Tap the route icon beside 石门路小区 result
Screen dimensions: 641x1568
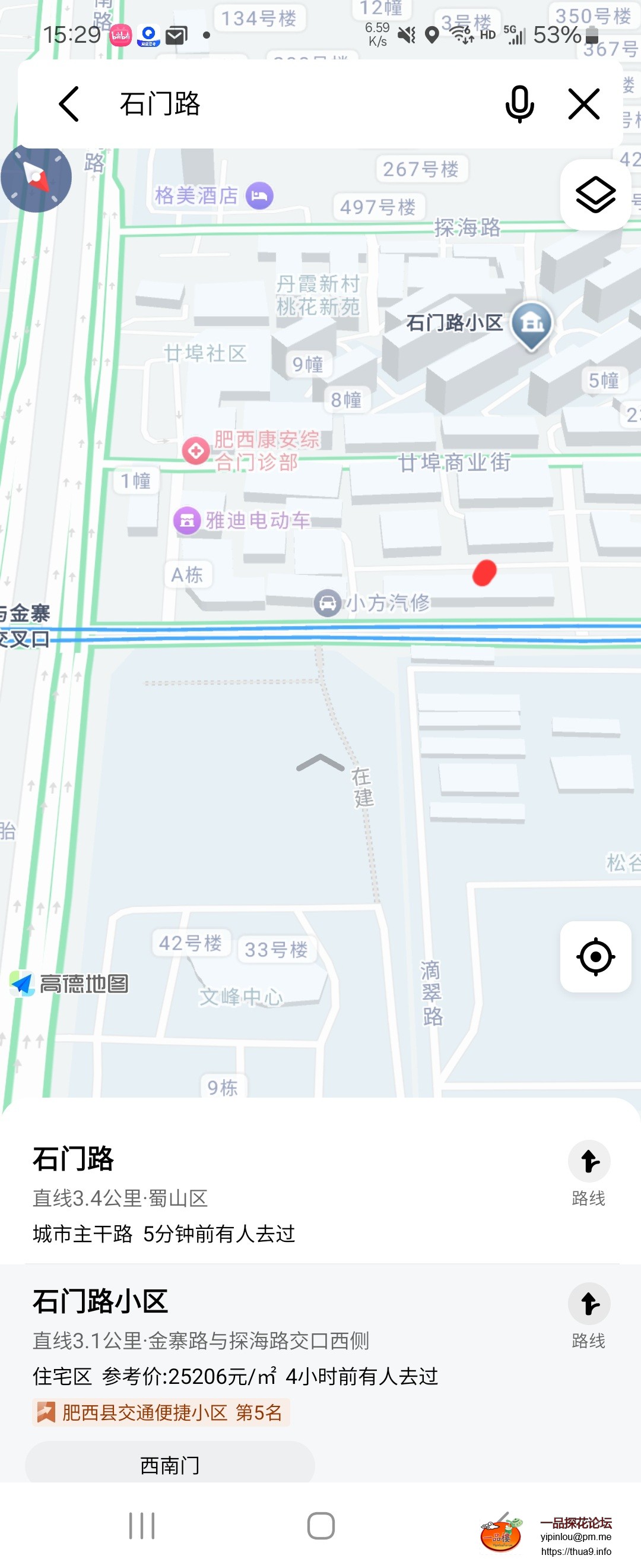[588, 1305]
